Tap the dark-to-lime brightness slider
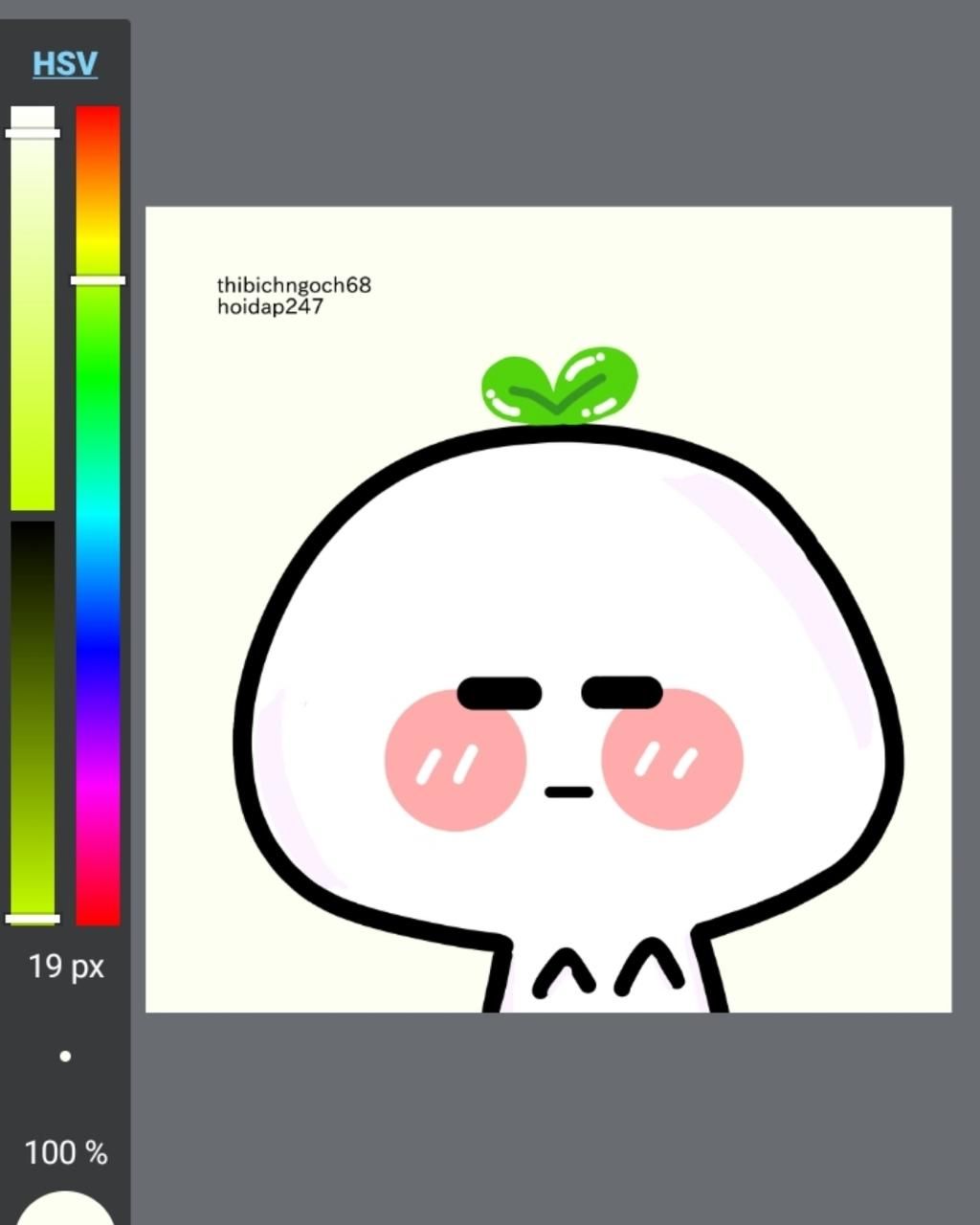This screenshot has height=1225, width=980. click(x=33, y=718)
